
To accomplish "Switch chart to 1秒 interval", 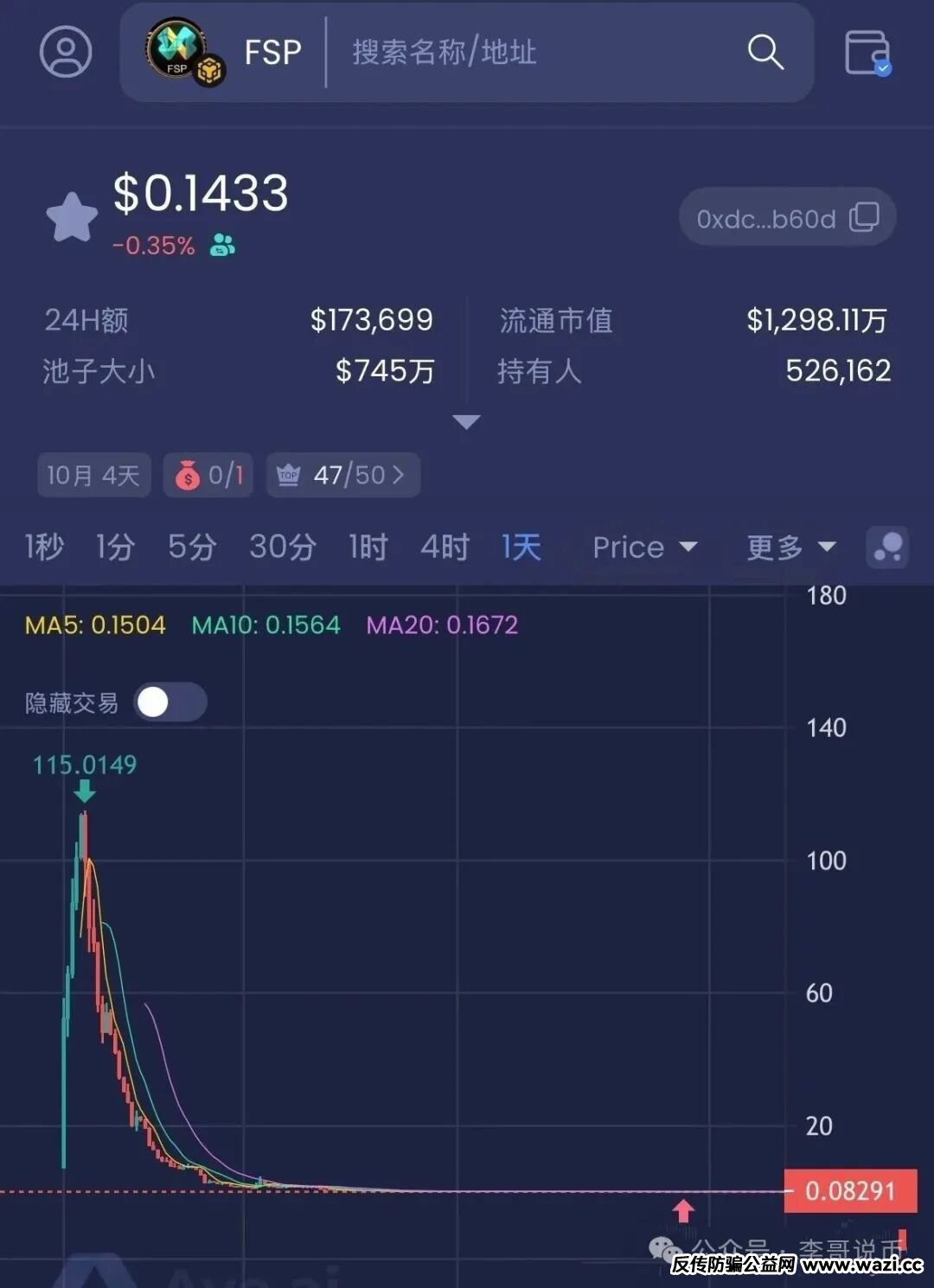I will click(44, 547).
